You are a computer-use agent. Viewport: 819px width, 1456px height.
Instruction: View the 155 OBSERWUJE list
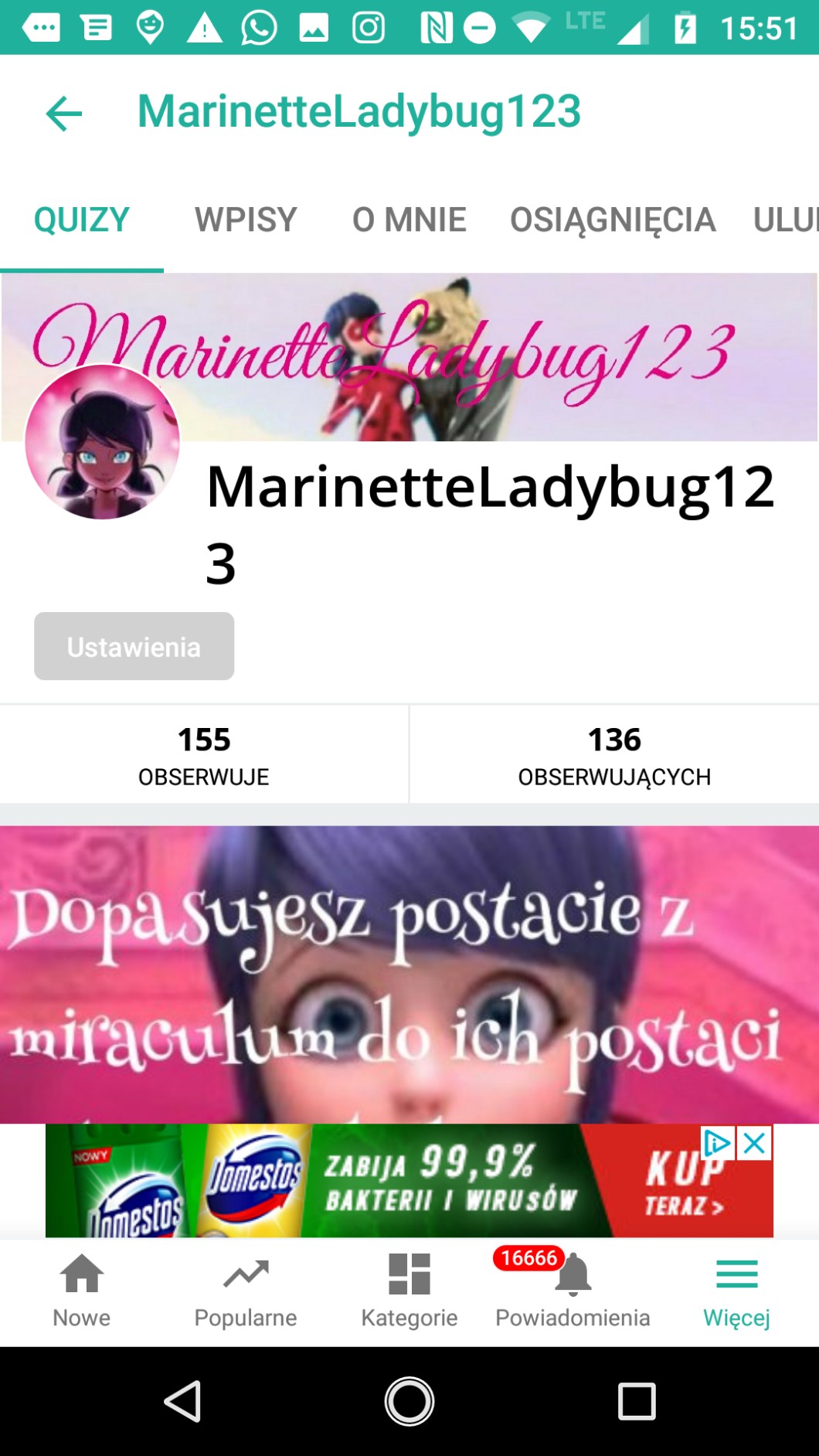click(x=204, y=754)
